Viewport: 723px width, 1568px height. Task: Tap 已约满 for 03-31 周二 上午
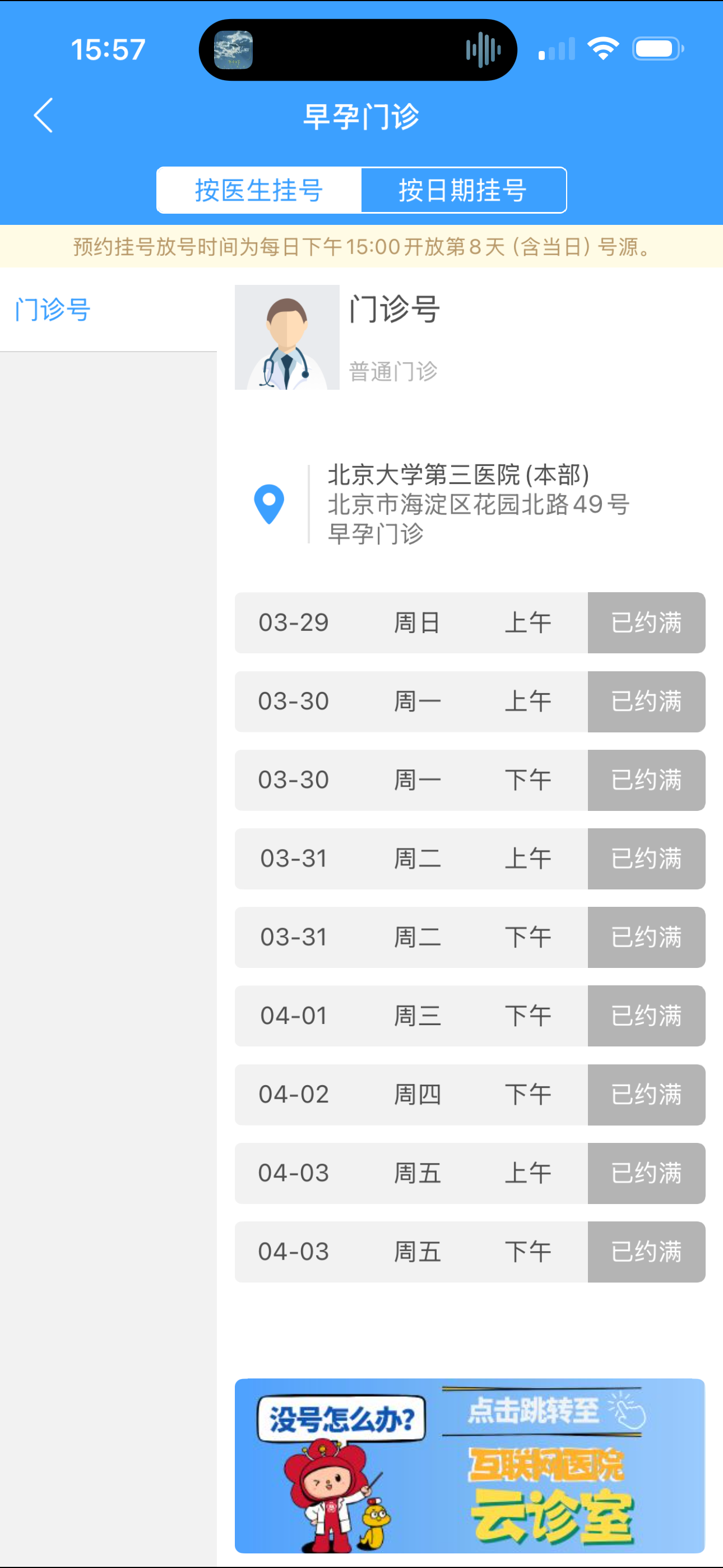[646, 858]
